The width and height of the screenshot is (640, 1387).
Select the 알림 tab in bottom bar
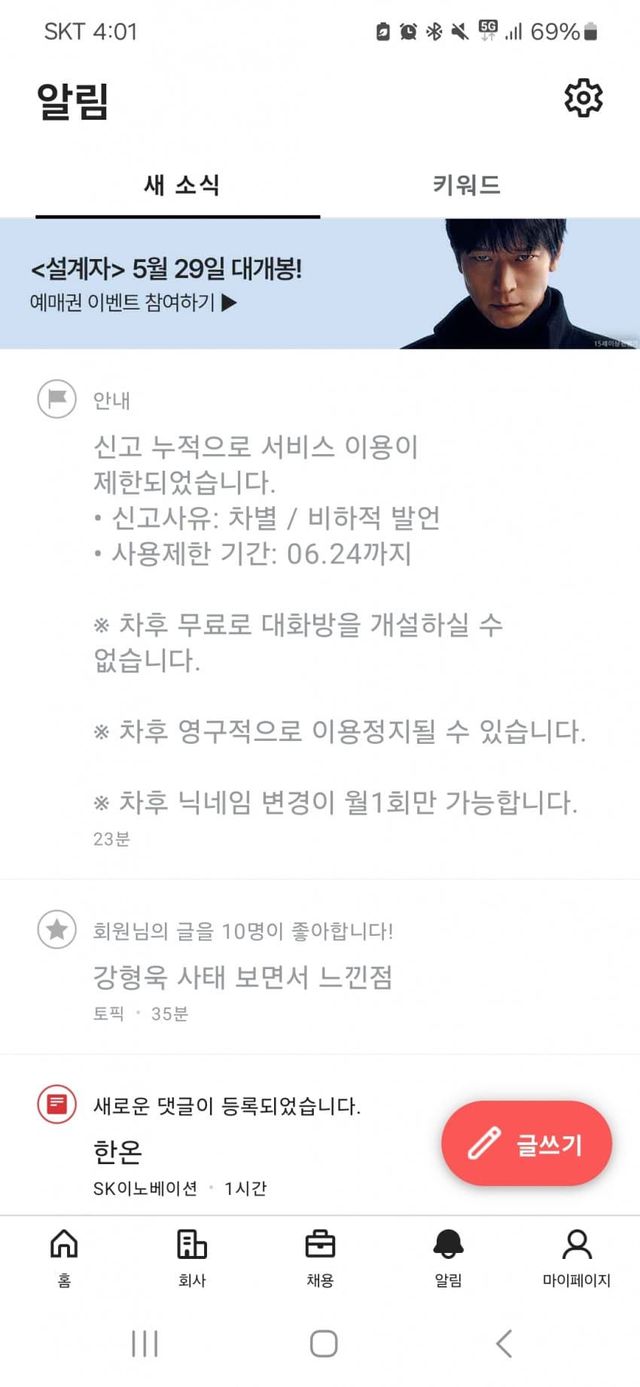[x=448, y=1258]
